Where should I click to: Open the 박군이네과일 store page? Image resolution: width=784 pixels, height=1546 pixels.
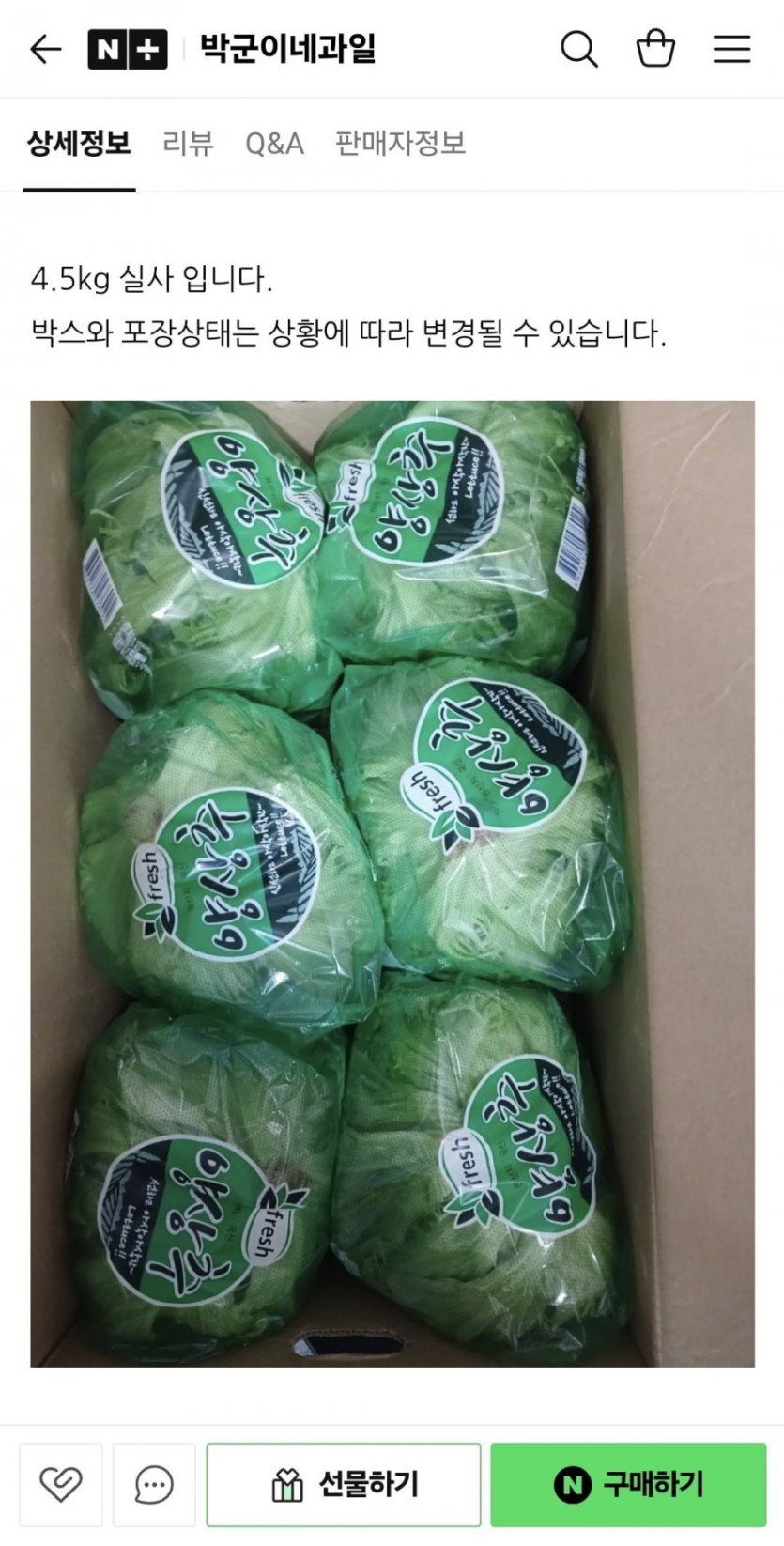pos(287,49)
